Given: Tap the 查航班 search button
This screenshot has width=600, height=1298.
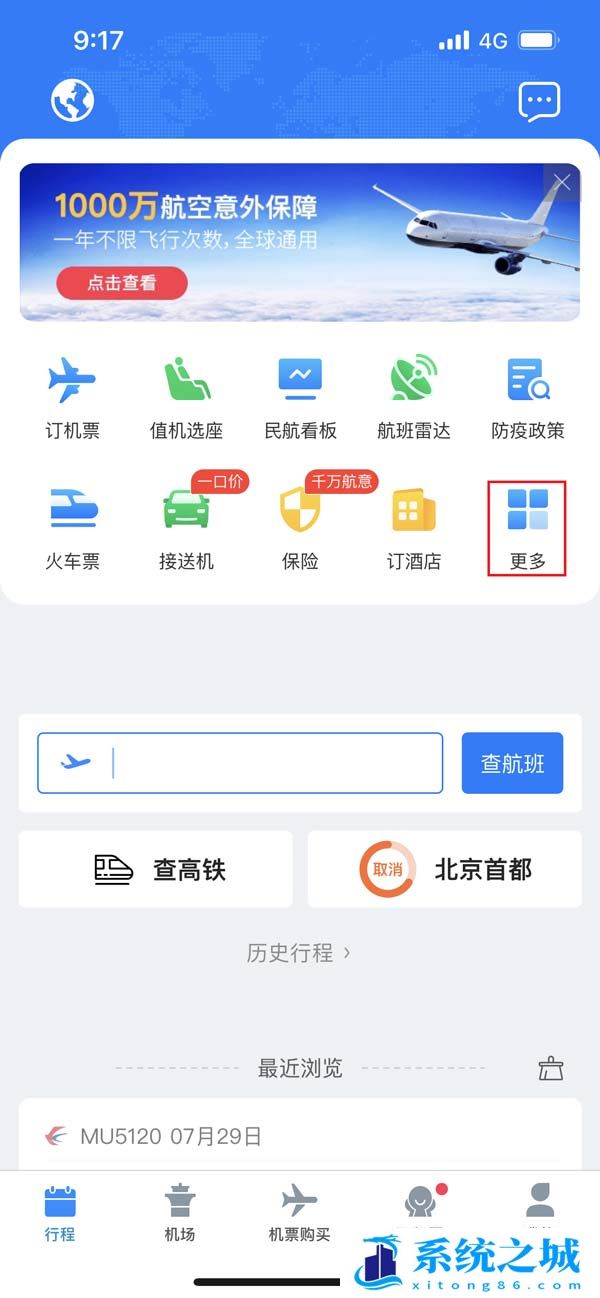Looking at the screenshot, I should coord(512,763).
